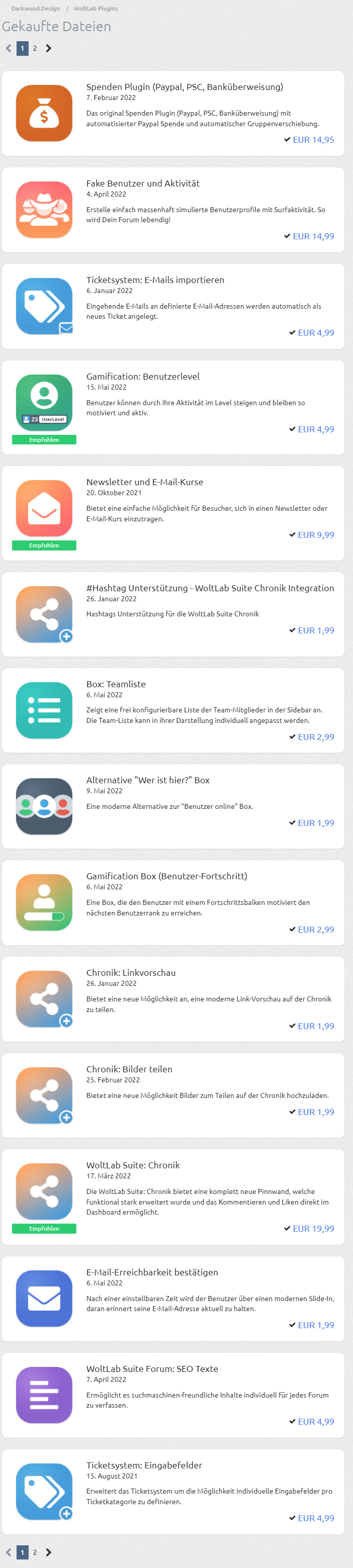Select E-Mail-Erreichbarkeit bestätigen
Screen dimensions: 353x1568
[x=152, y=1273]
